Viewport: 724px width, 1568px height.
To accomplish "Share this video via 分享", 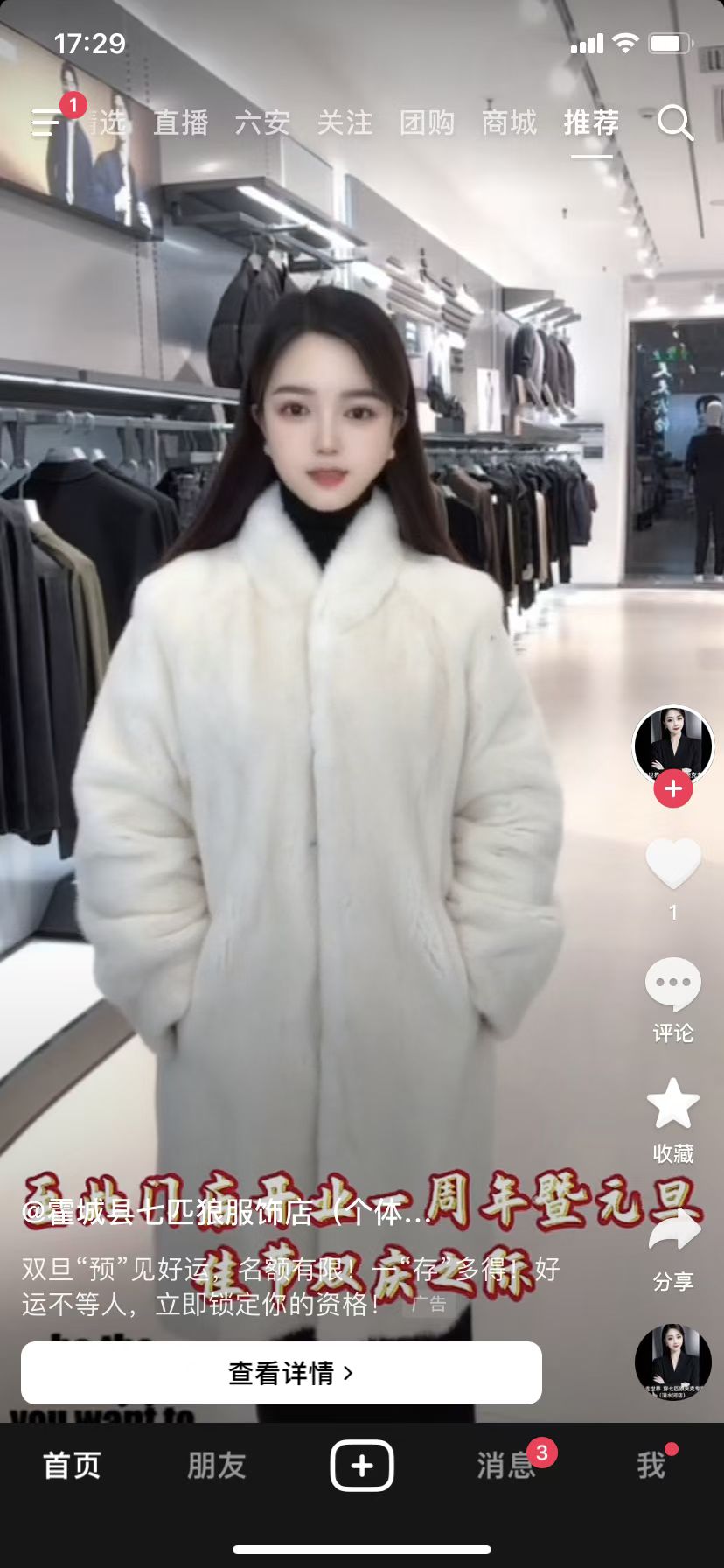I will (672, 1232).
